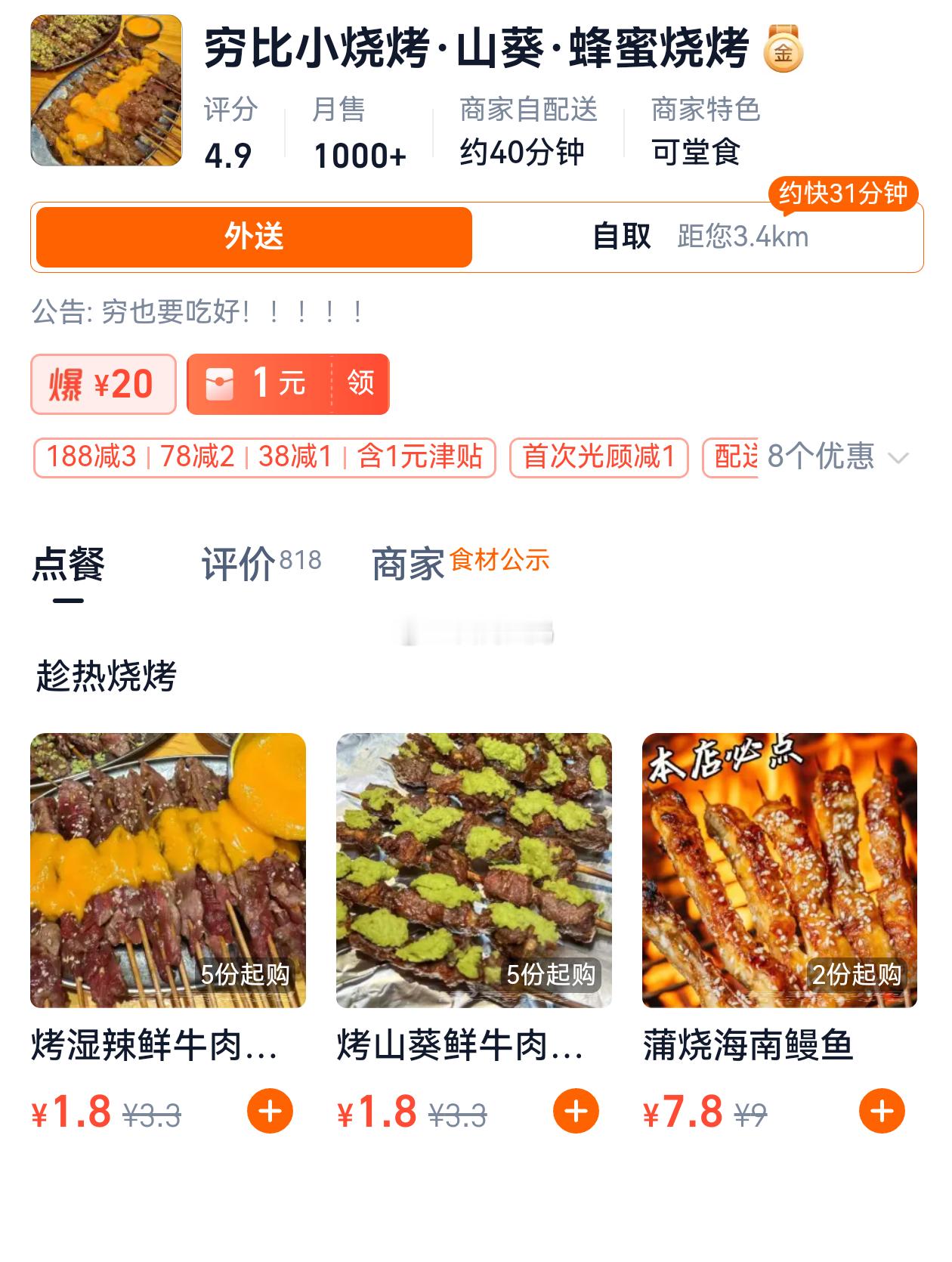The width and height of the screenshot is (952, 1262).
Task: Tap 领 to claim the coupon
Action: coord(363,384)
